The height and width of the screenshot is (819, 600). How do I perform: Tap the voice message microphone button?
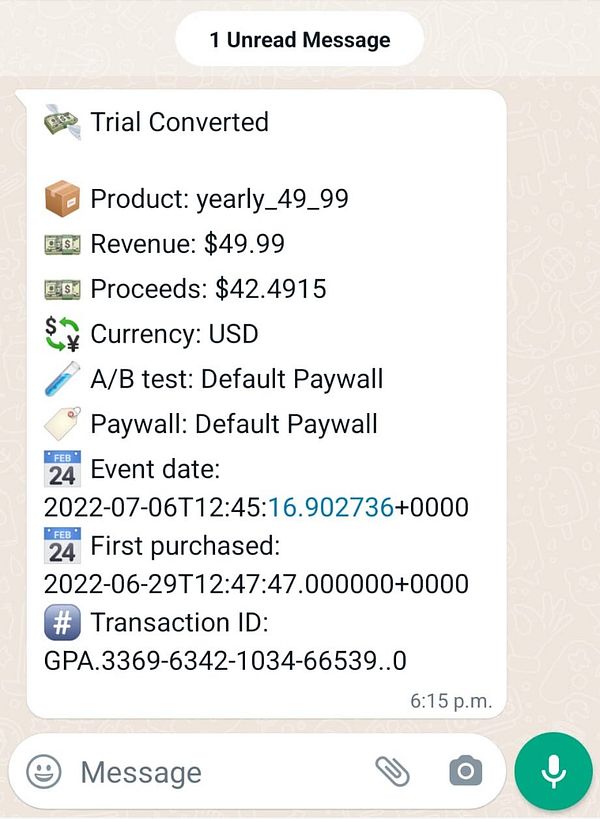[553, 771]
